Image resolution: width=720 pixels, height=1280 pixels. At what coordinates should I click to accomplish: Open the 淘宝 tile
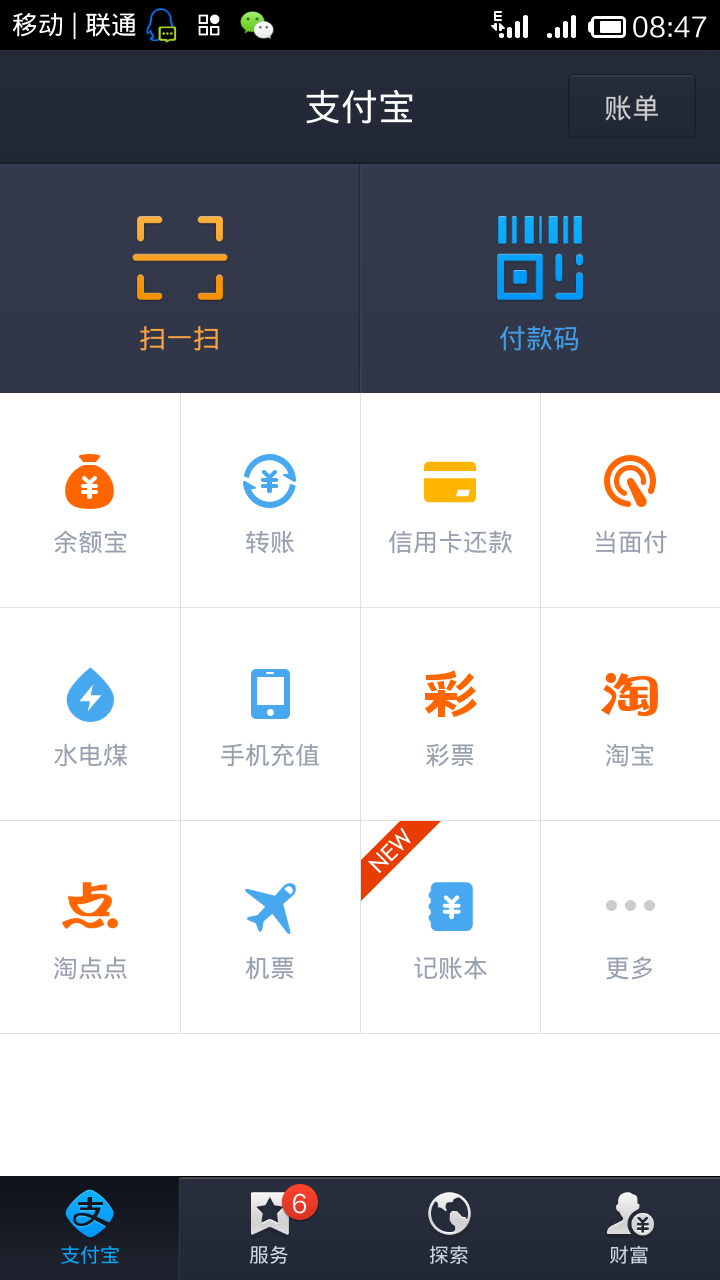pos(630,714)
